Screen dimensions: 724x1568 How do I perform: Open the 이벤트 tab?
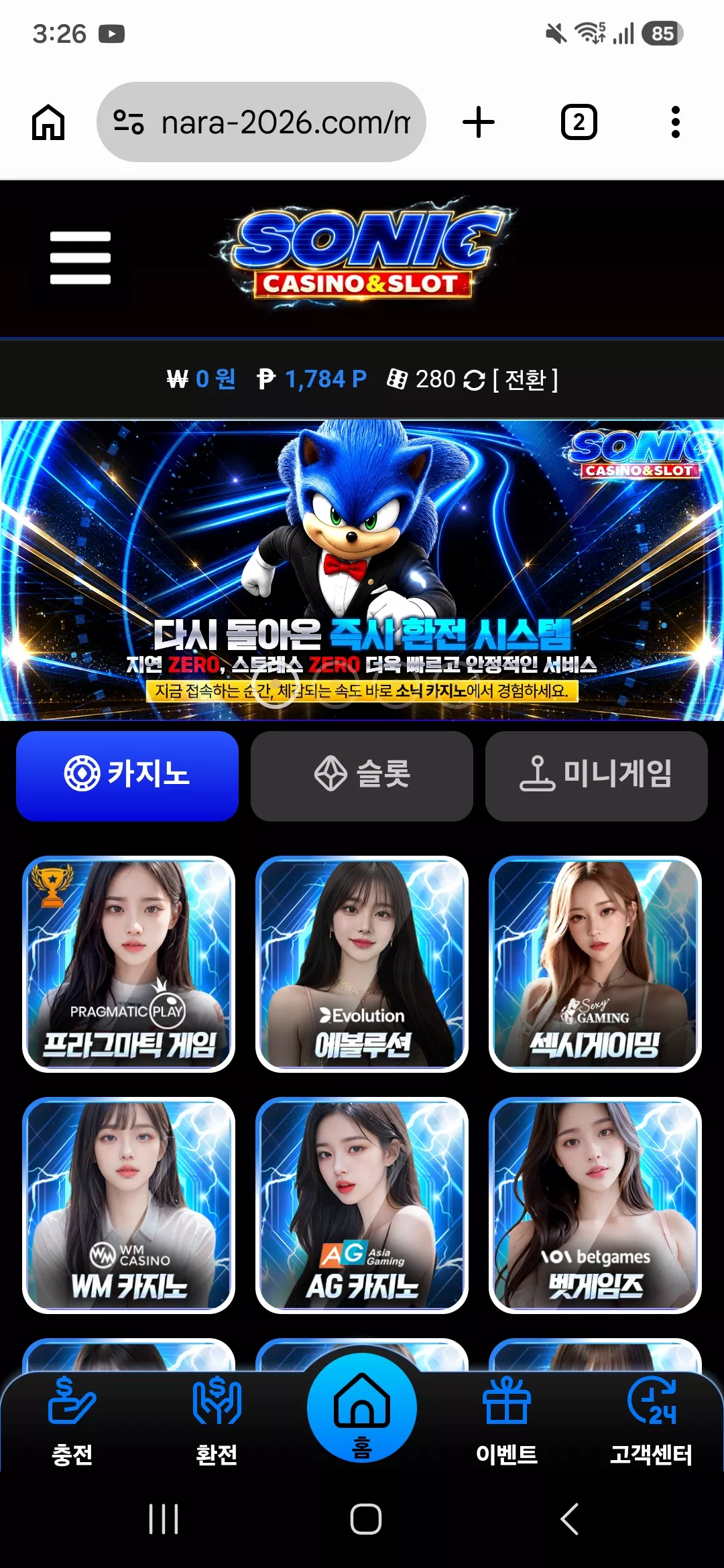(507, 1421)
